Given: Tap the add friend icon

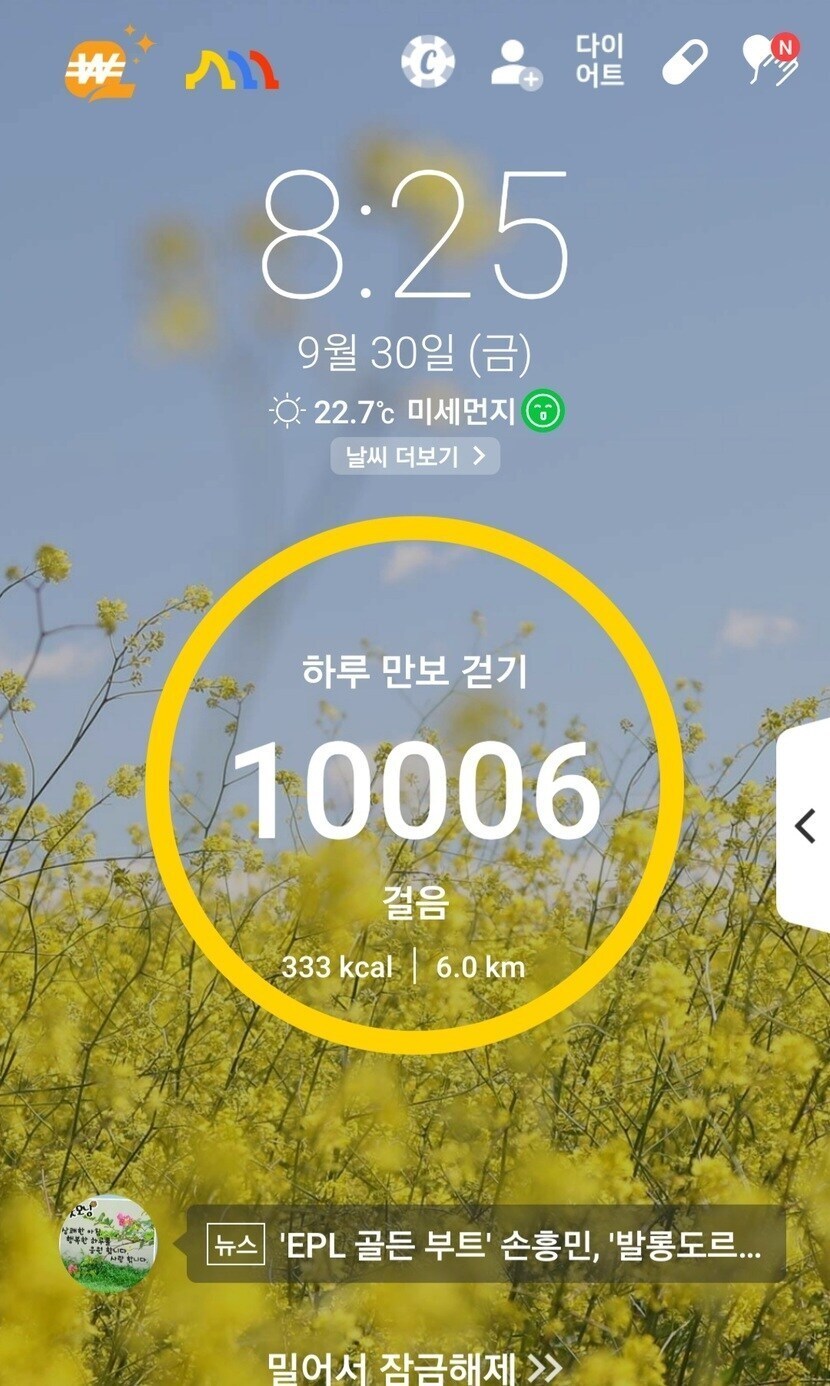Looking at the screenshot, I should click(516, 64).
